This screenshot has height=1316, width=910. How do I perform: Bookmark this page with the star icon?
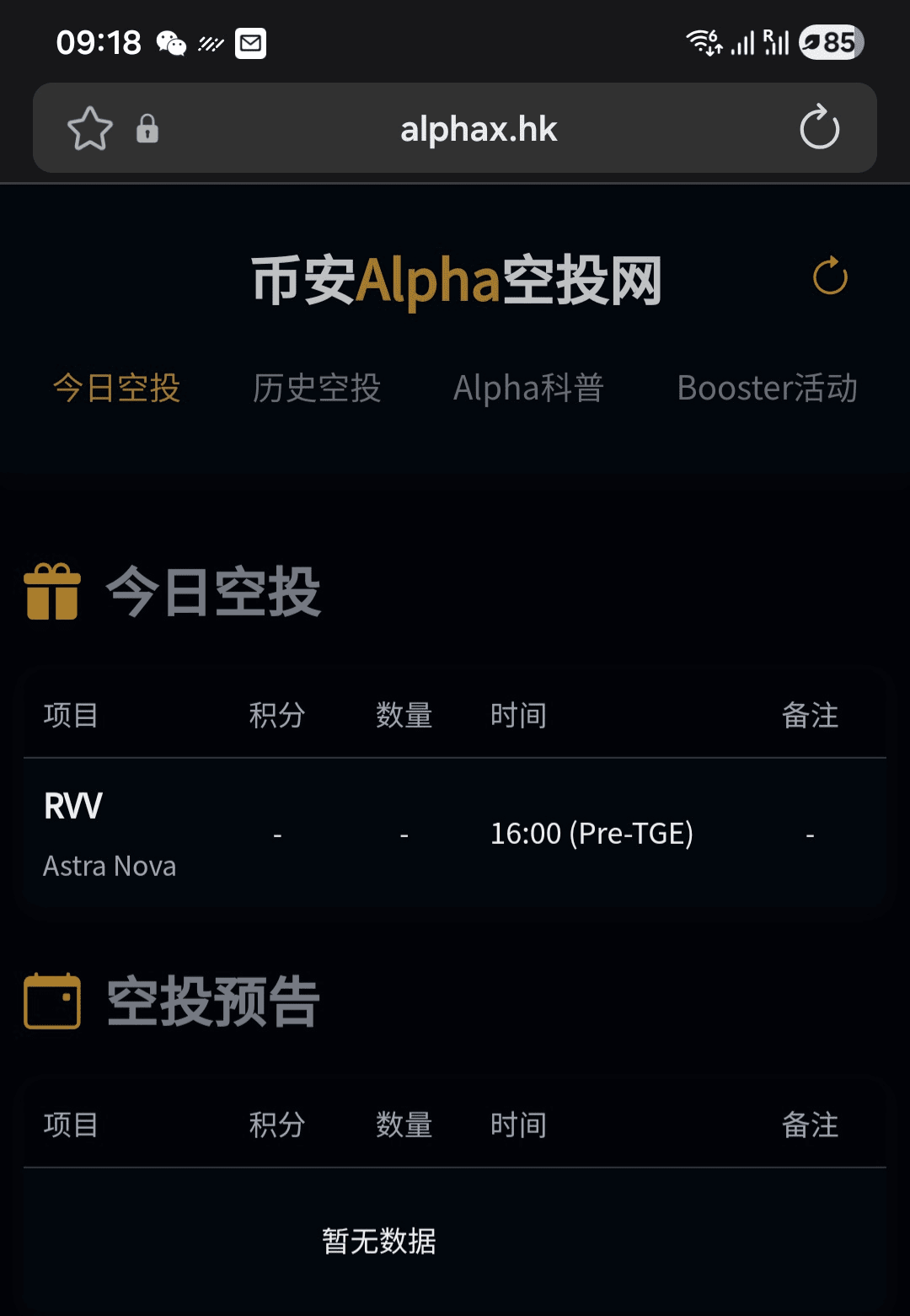coord(89,129)
